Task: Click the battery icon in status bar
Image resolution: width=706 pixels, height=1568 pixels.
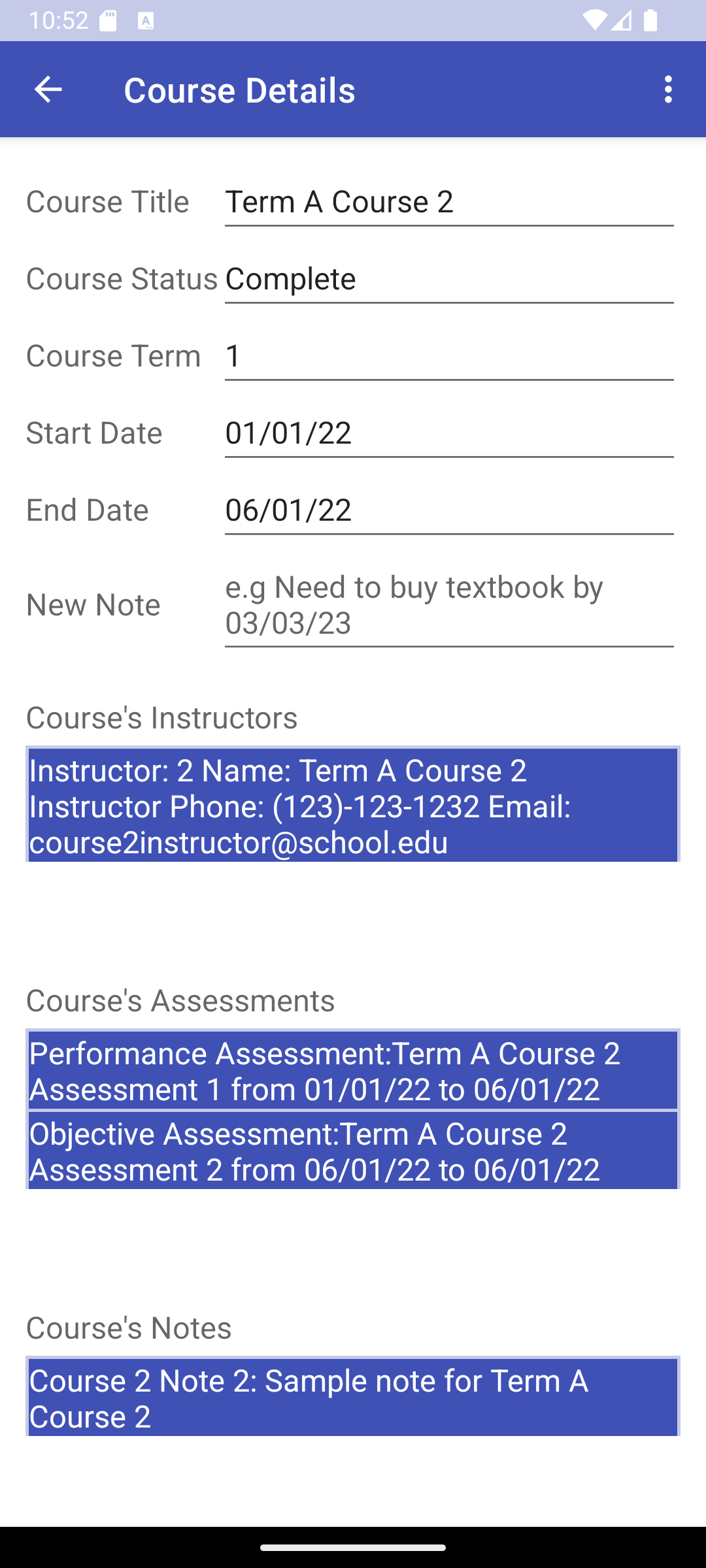Action: [x=649, y=20]
